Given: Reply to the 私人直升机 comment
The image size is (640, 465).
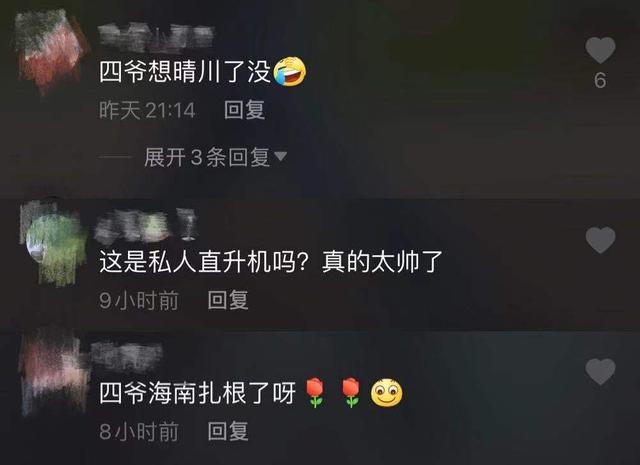Looking at the screenshot, I should pos(227,300).
